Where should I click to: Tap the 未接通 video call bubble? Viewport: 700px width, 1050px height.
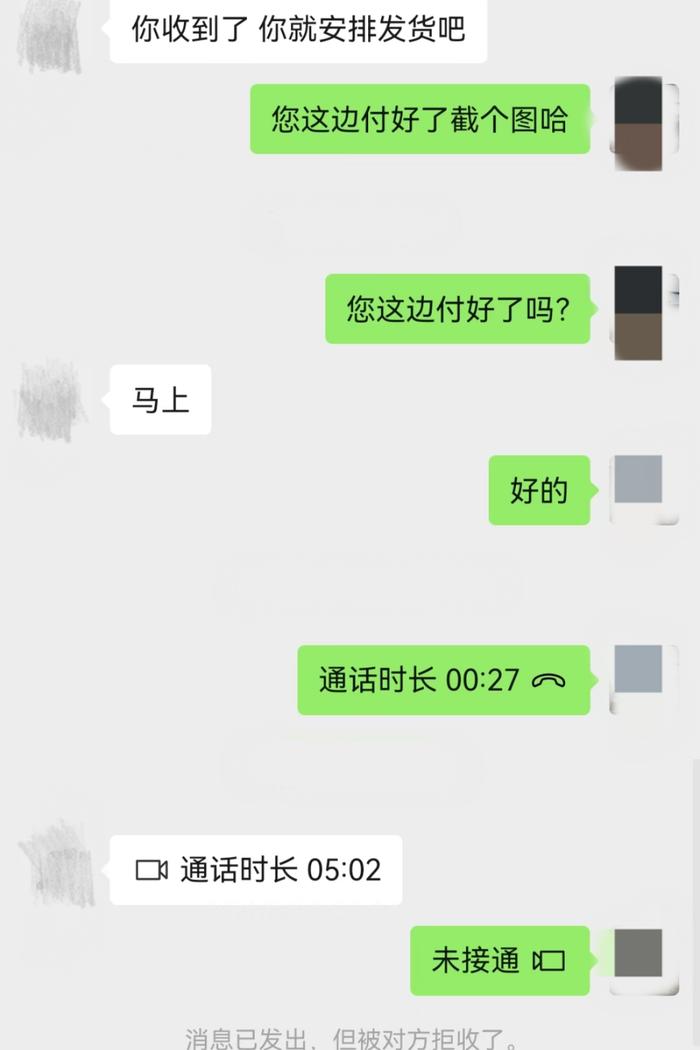point(499,961)
